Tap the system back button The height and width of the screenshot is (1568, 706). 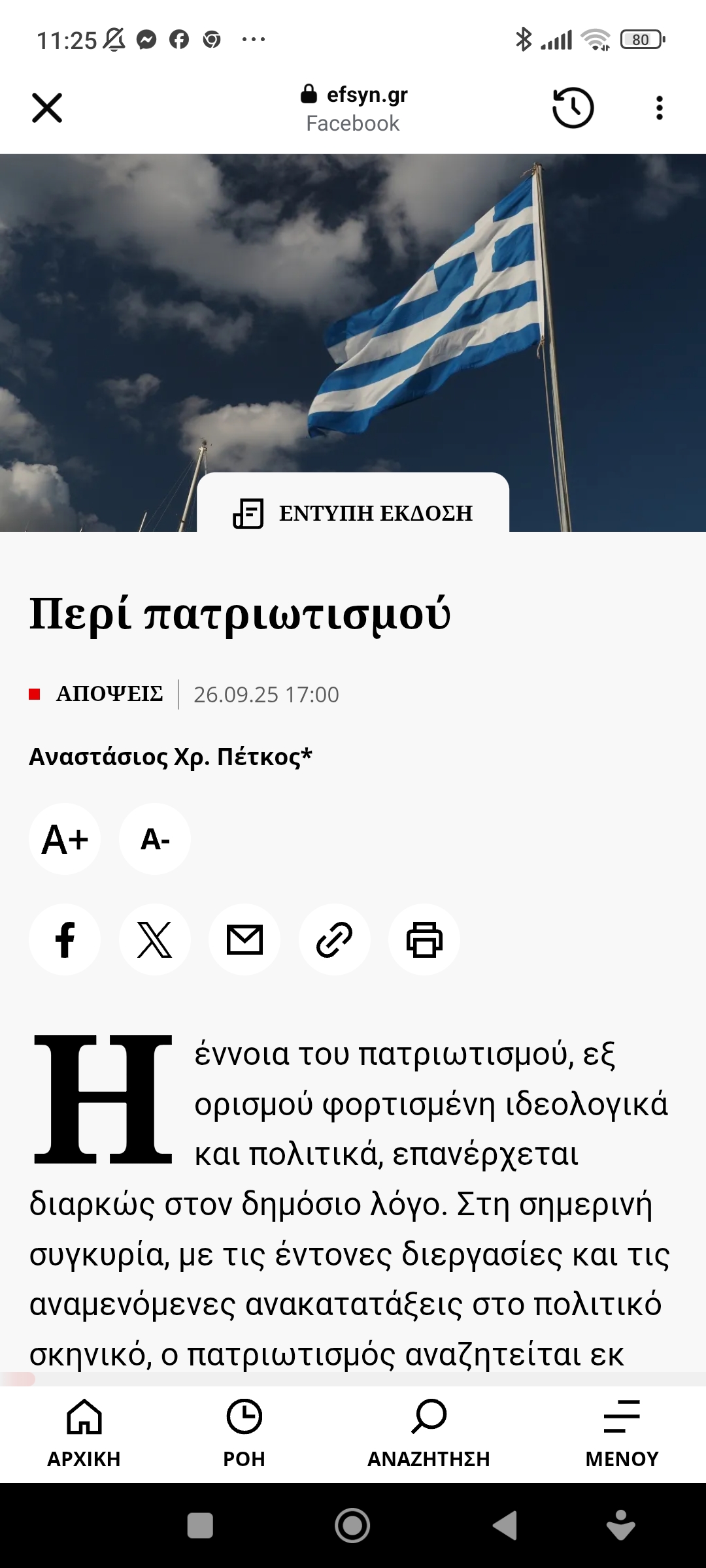click(505, 1526)
